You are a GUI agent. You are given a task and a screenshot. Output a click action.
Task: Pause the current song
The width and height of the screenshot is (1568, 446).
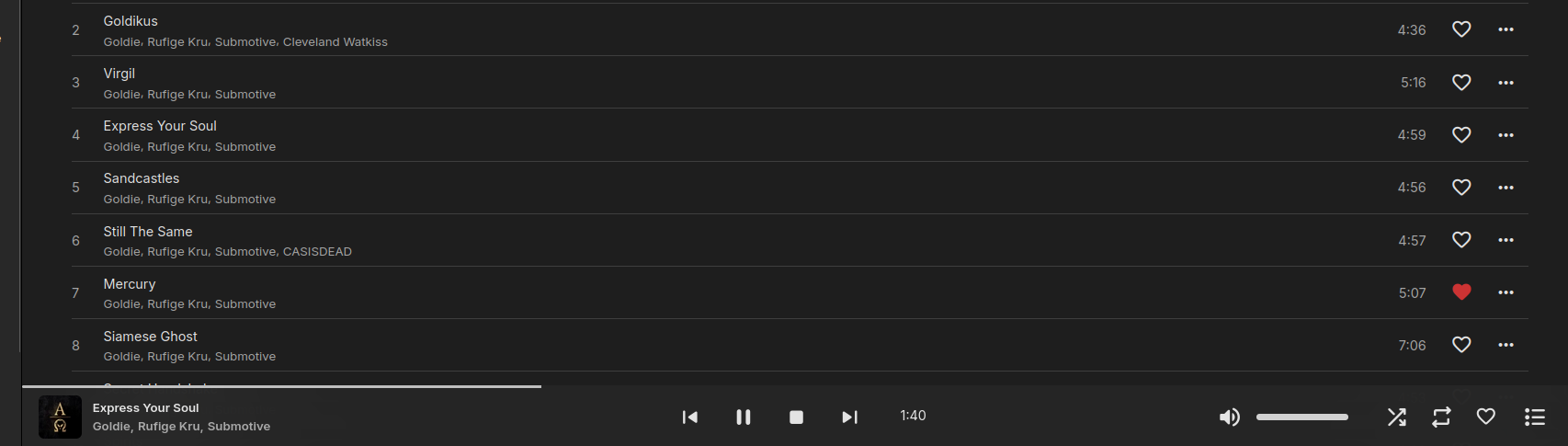pyautogui.click(x=744, y=417)
